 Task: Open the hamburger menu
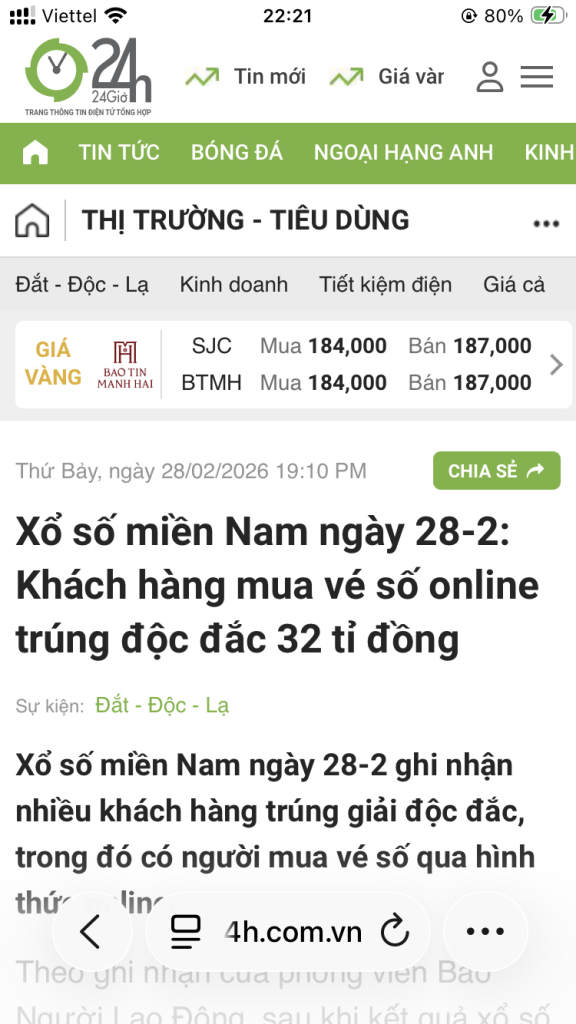(x=537, y=77)
